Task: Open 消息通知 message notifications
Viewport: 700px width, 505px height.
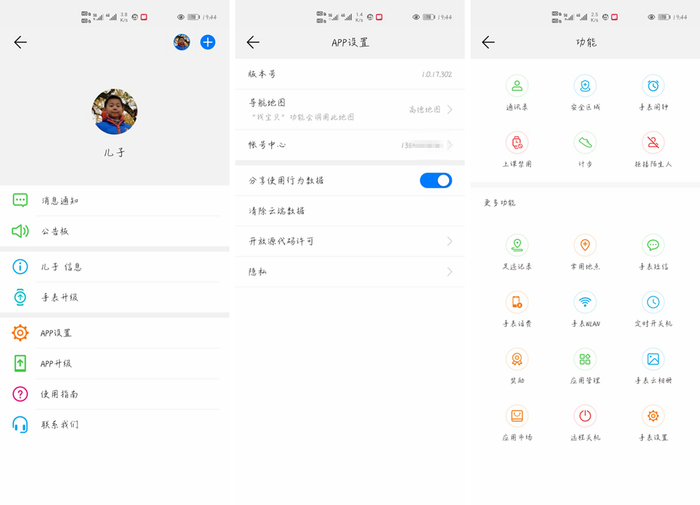Action: pos(115,200)
